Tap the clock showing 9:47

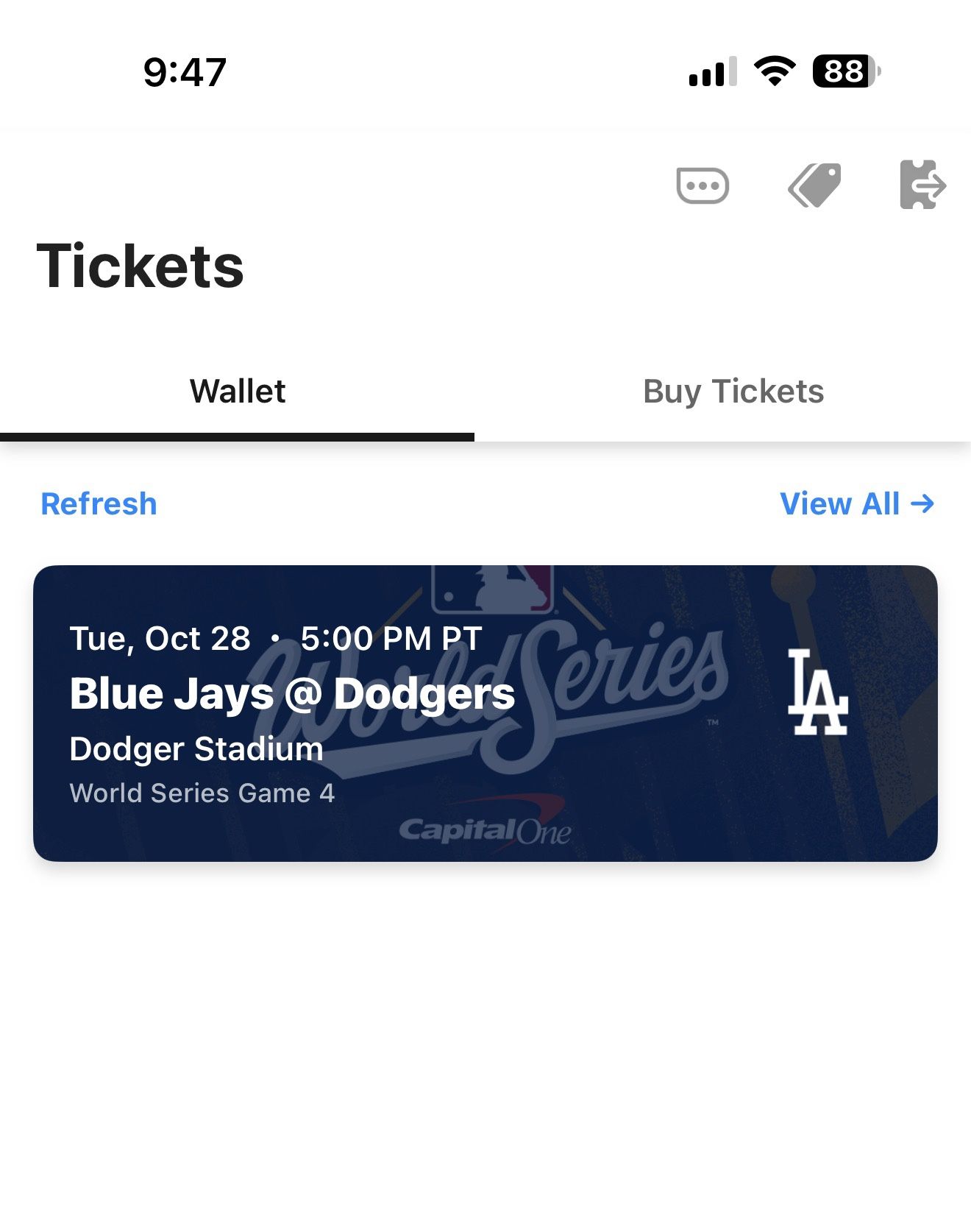pyautogui.click(x=183, y=71)
